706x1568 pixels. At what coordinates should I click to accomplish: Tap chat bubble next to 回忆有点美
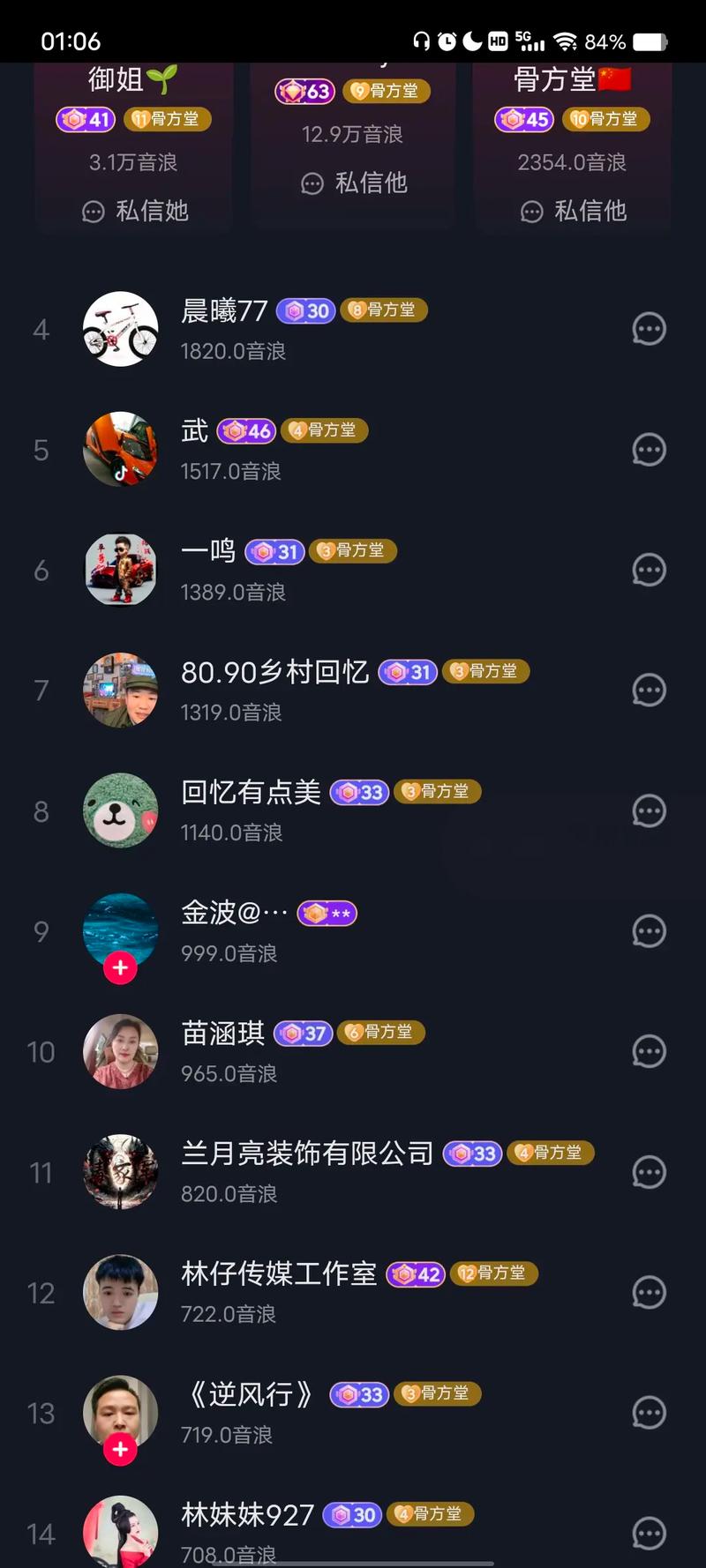[649, 810]
